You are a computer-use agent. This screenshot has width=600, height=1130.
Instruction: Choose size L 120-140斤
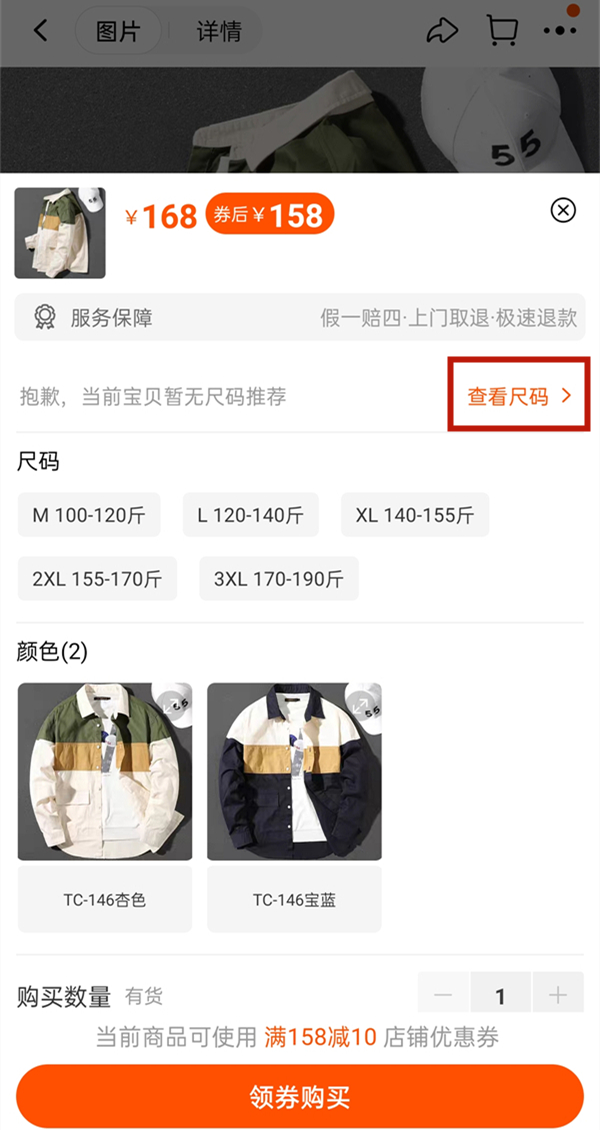click(x=250, y=515)
